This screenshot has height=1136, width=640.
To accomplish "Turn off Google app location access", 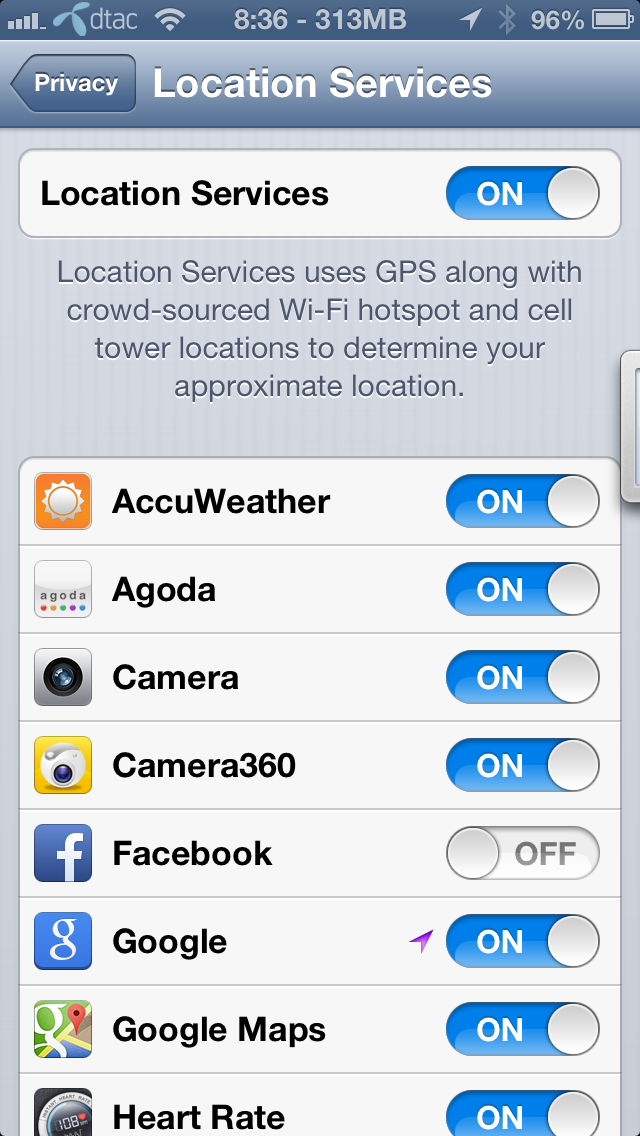I will coord(523,942).
